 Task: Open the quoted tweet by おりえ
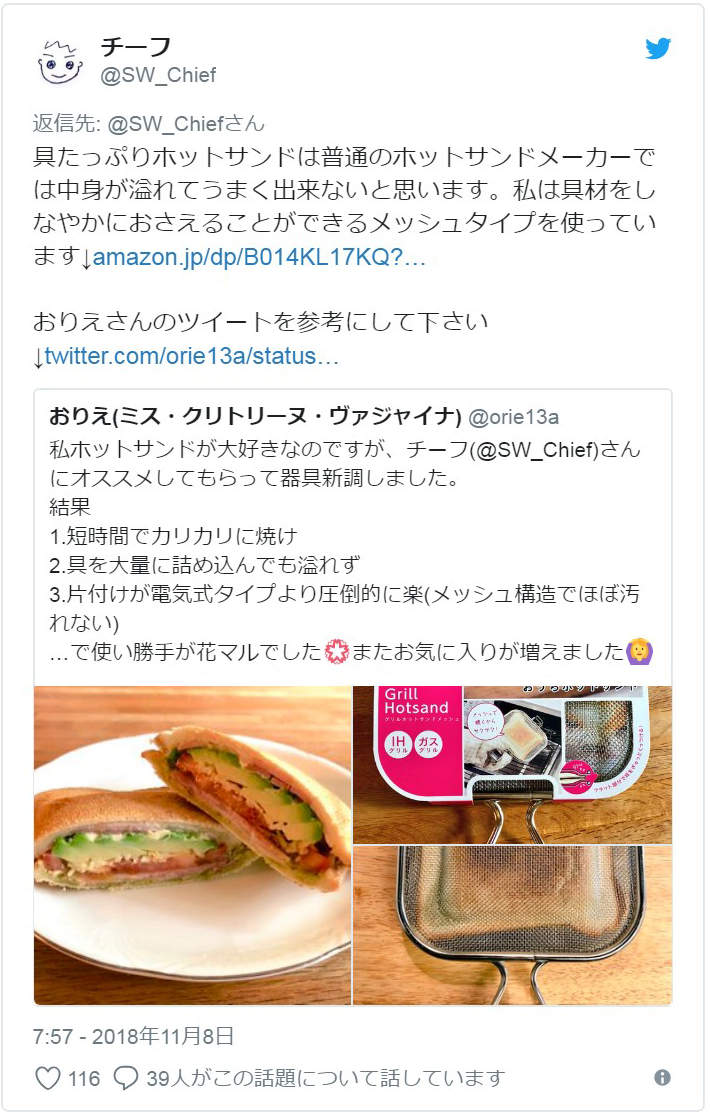pos(352,530)
